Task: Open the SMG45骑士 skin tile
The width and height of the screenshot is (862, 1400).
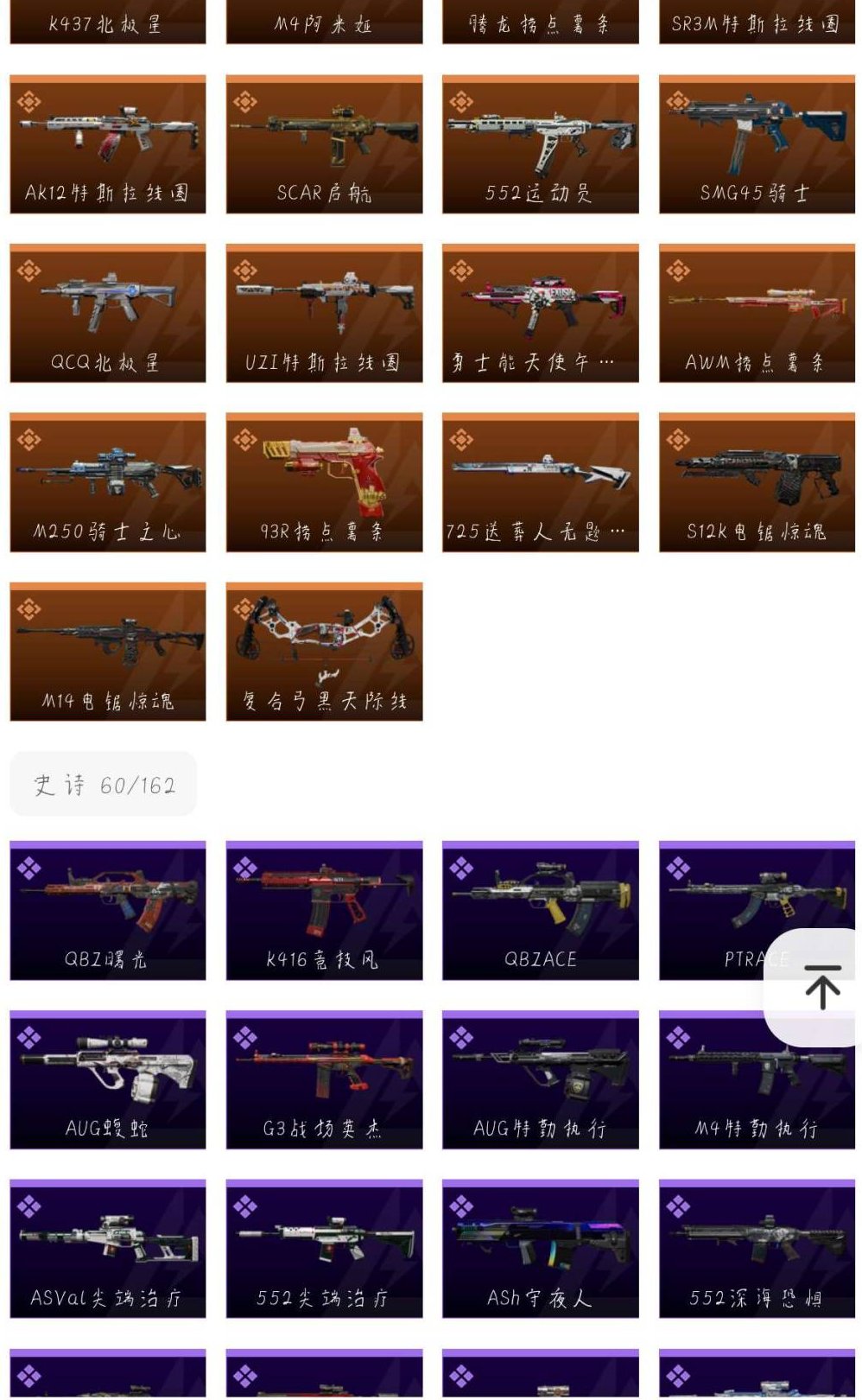Action: (x=756, y=144)
